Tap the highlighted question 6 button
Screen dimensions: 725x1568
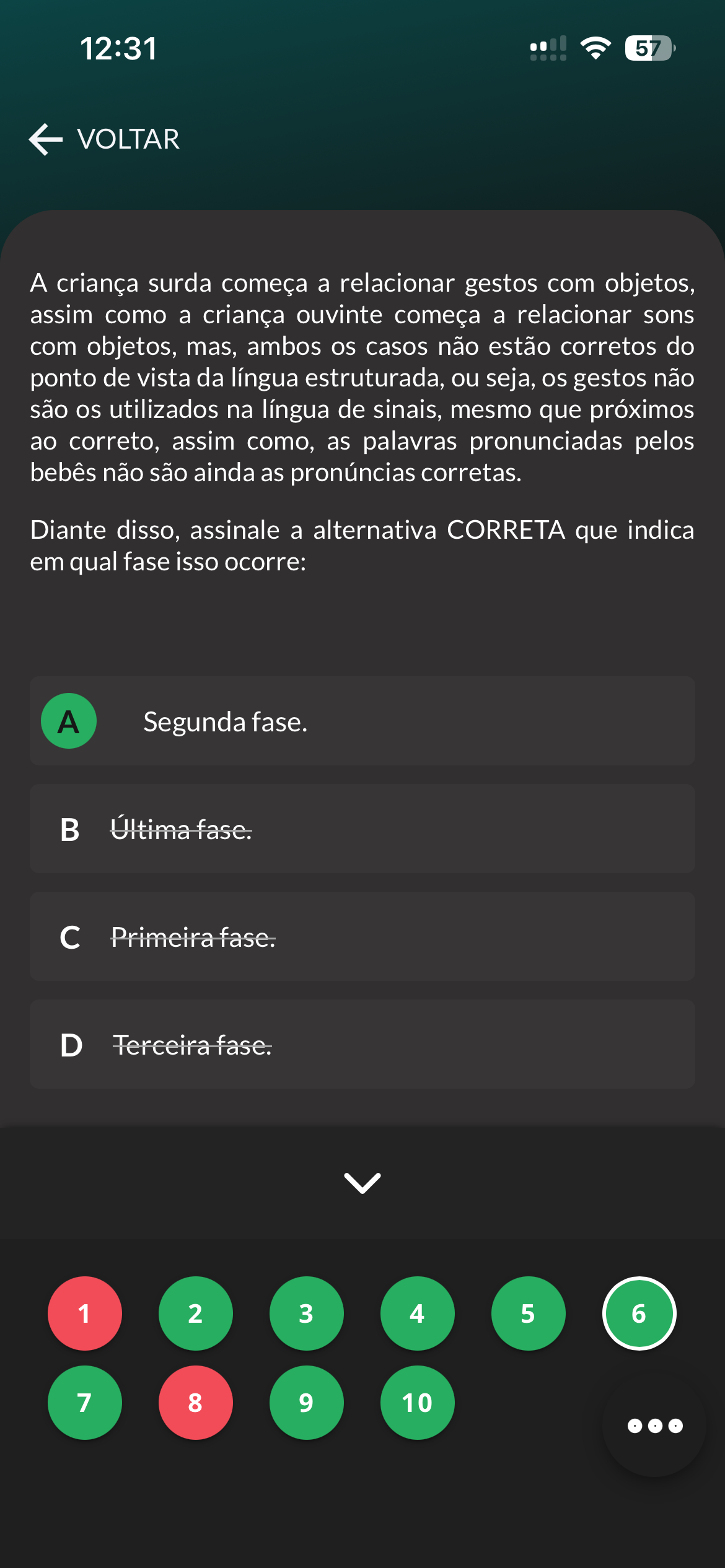[639, 1313]
